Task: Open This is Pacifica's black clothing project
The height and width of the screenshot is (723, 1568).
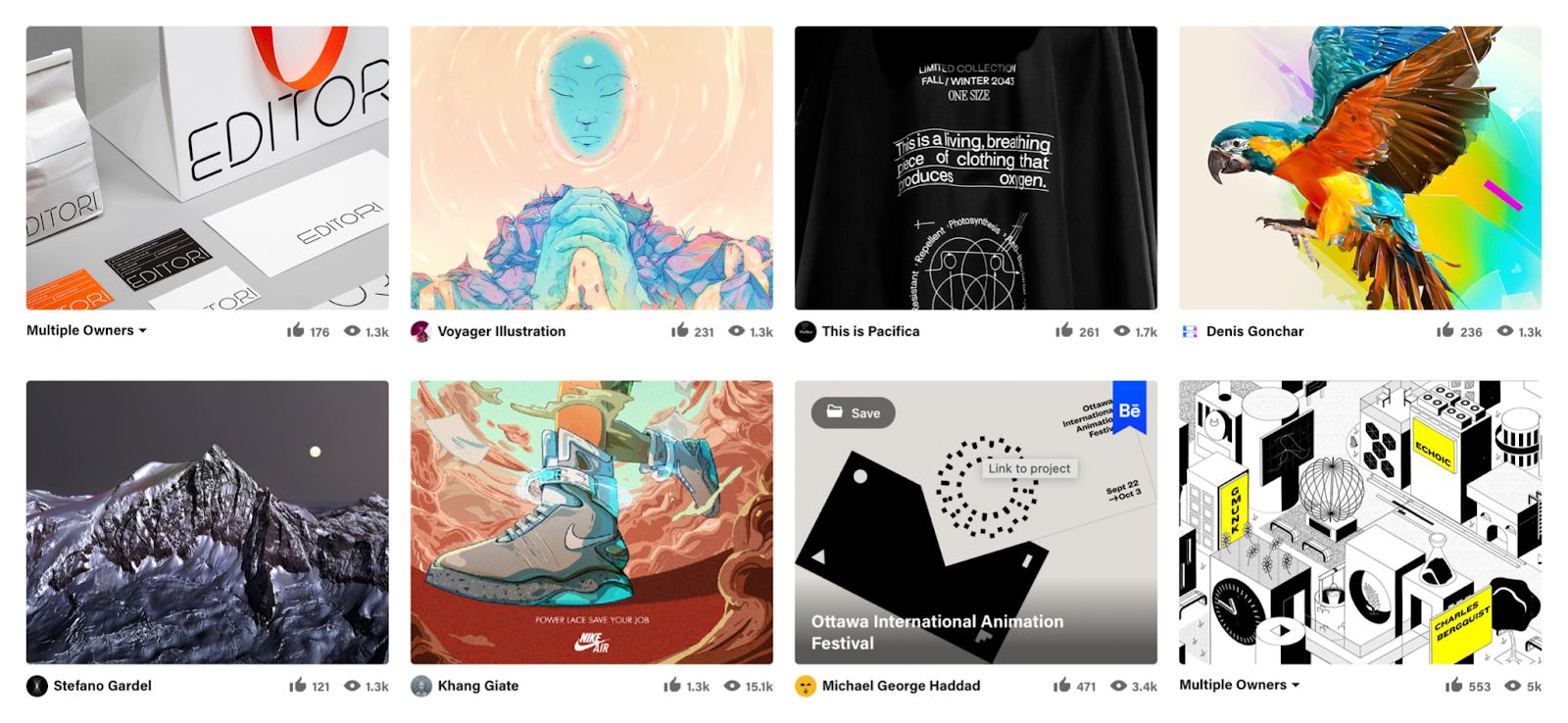Action: point(975,168)
